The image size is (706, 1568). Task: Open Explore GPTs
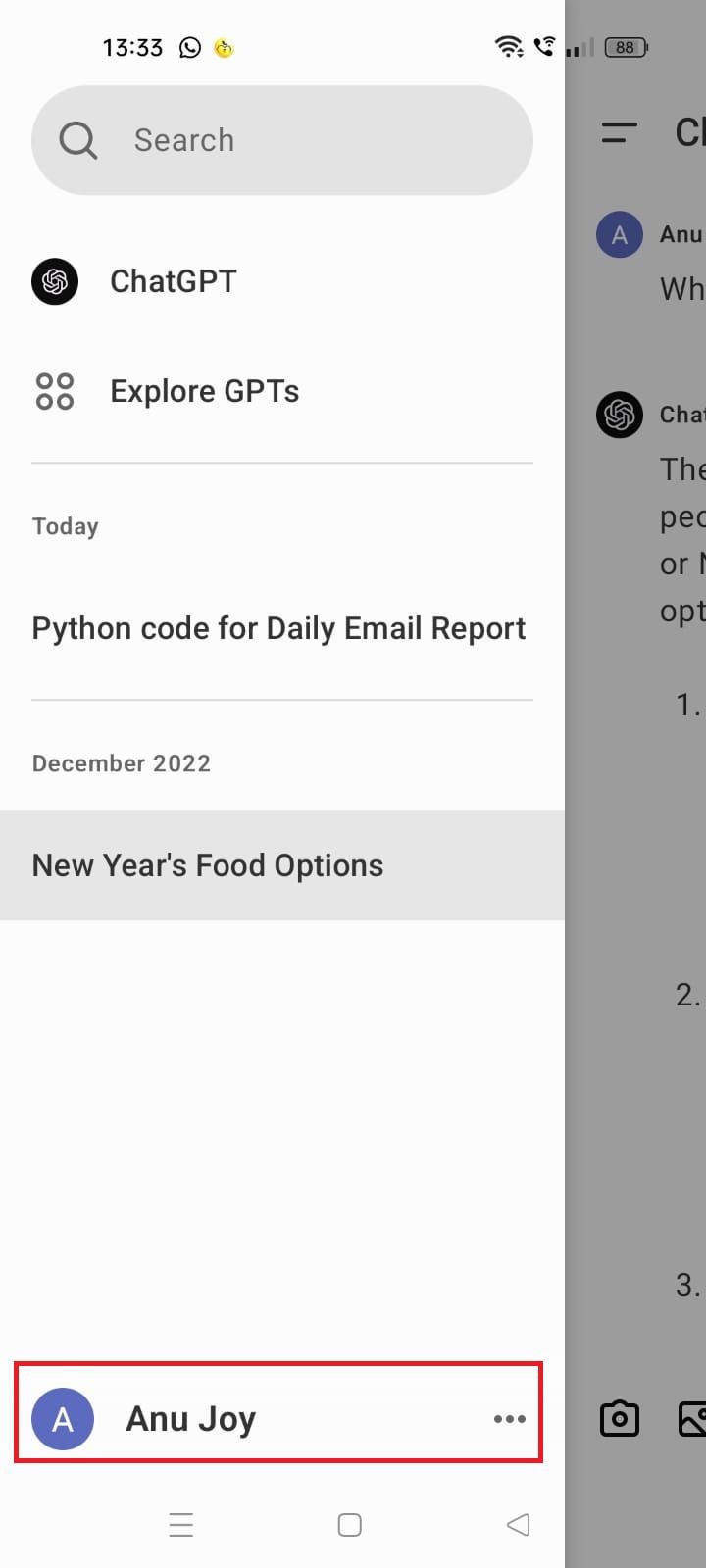click(204, 391)
